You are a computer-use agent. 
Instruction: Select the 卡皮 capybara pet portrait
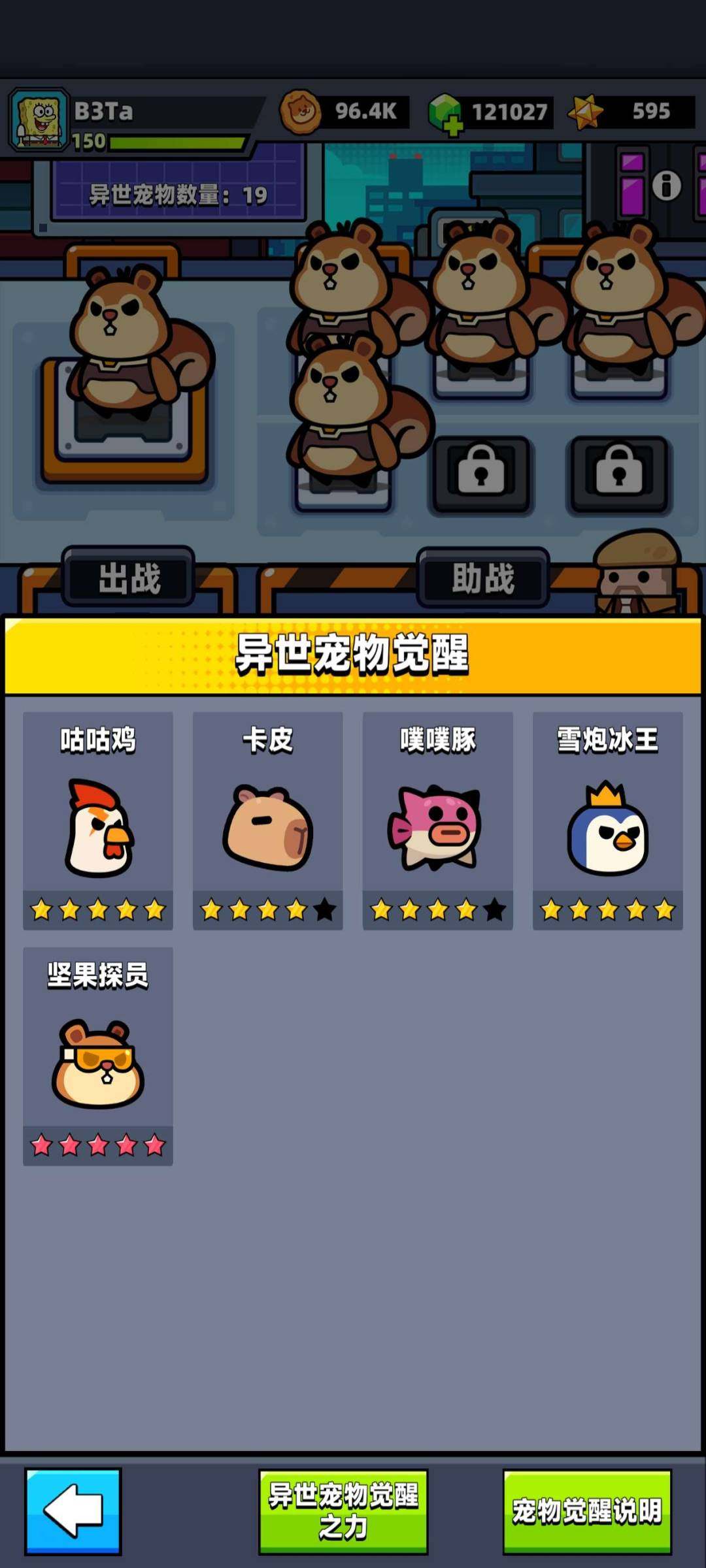click(x=267, y=826)
